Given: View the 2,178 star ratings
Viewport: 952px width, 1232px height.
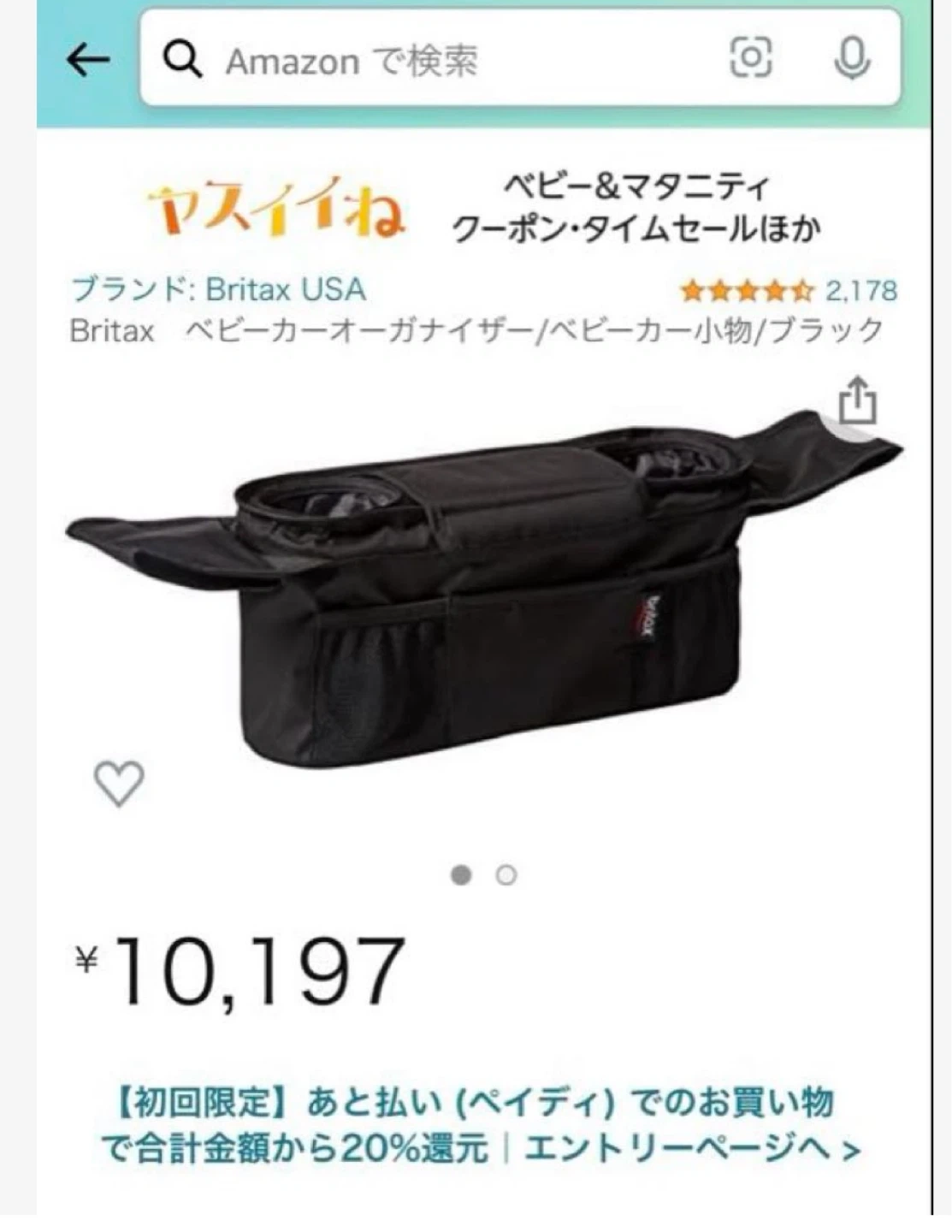Looking at the screenshot, I should pos(788,291).
